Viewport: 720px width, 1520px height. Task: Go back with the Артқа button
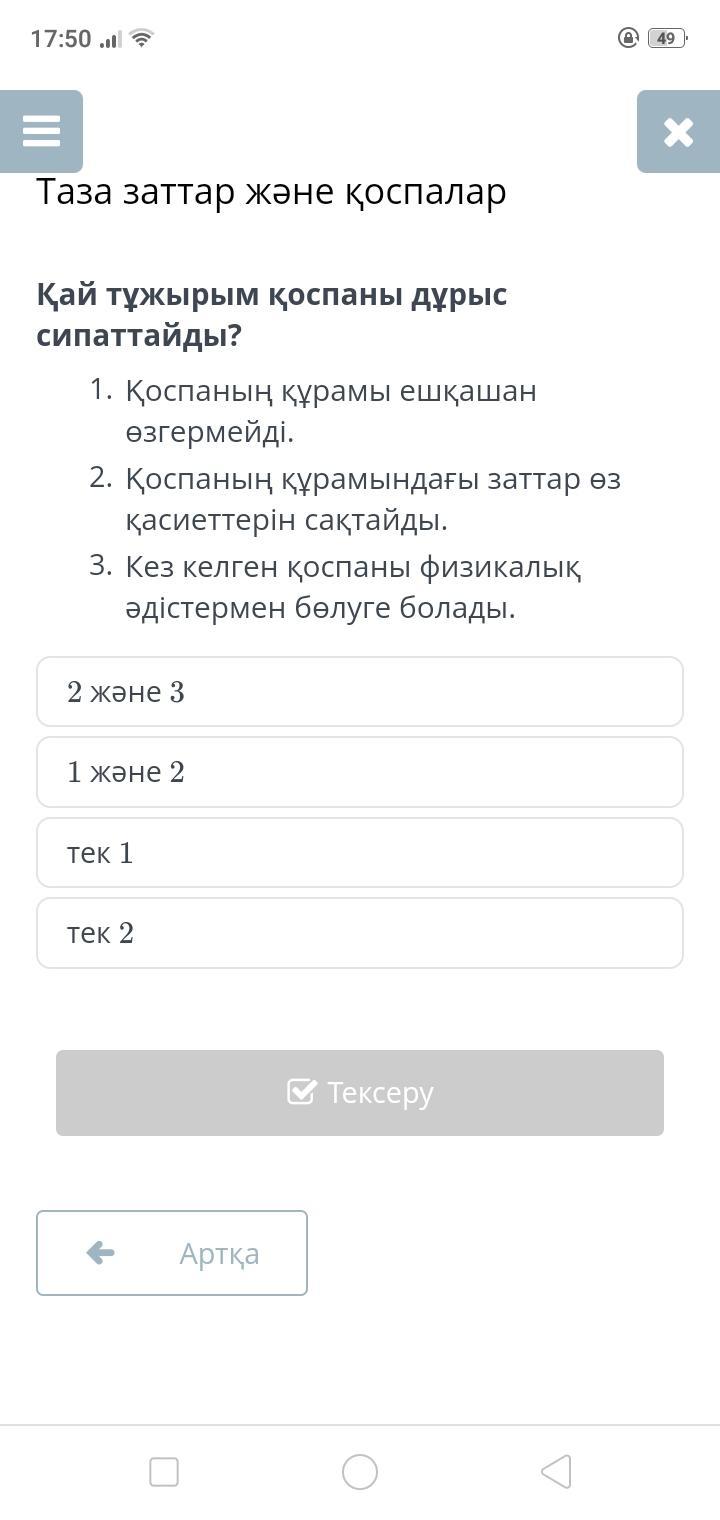pyautogui.click(x=172, y=1253)
